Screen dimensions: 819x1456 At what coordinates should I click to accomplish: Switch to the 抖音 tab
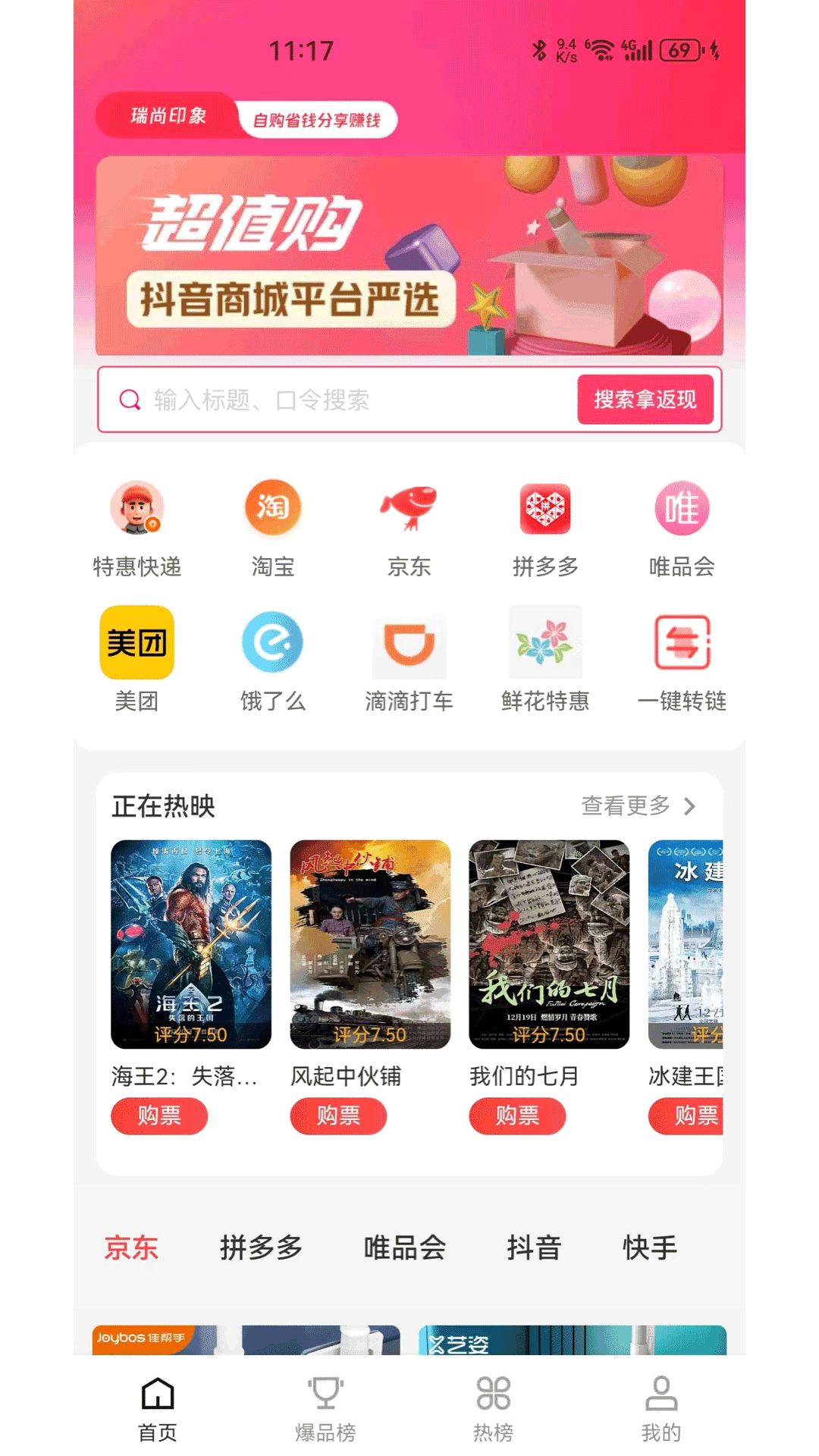click(x=534, y=1247)
